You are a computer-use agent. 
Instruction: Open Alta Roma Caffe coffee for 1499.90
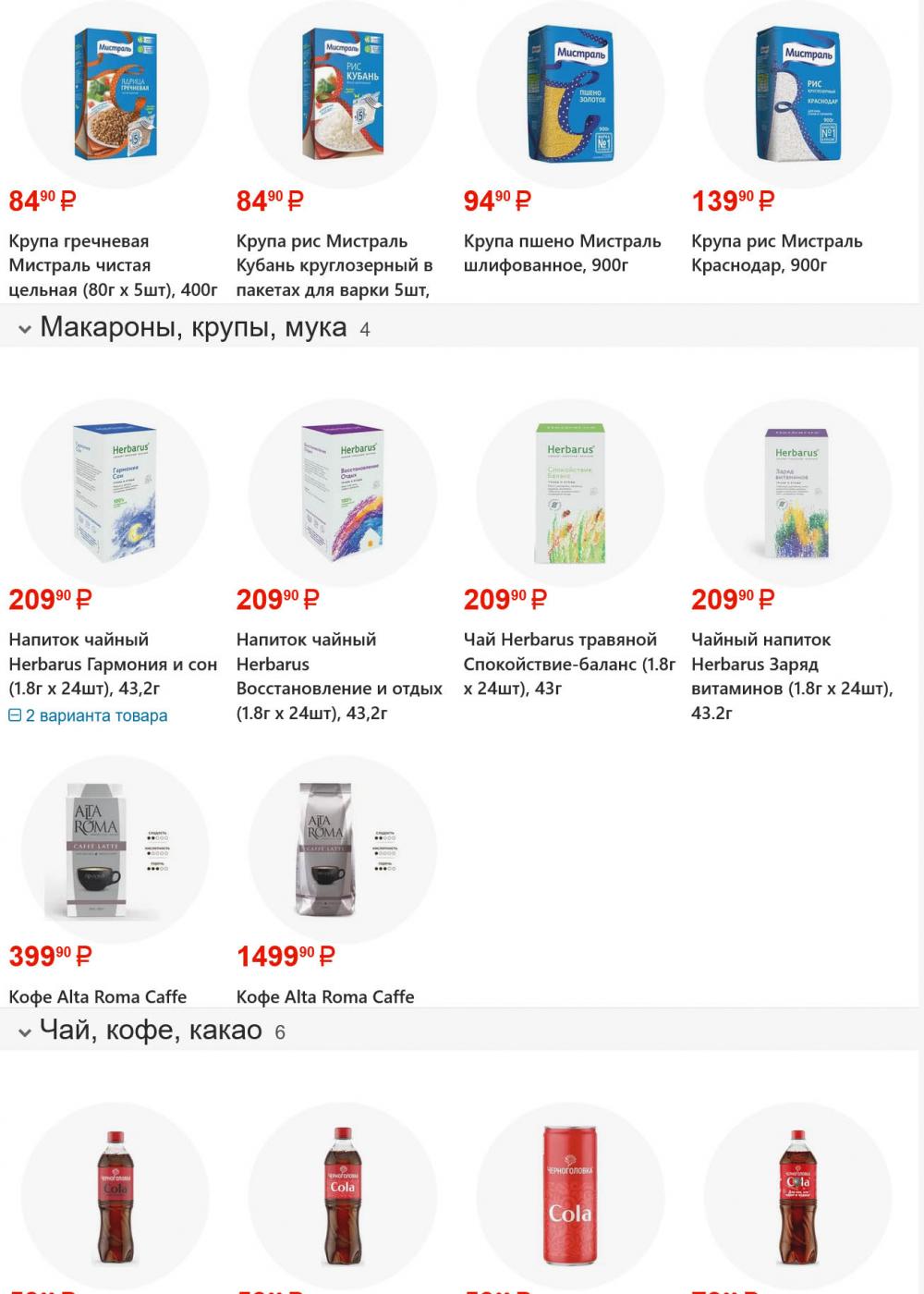pyautogui.click(x=325, y=996)
